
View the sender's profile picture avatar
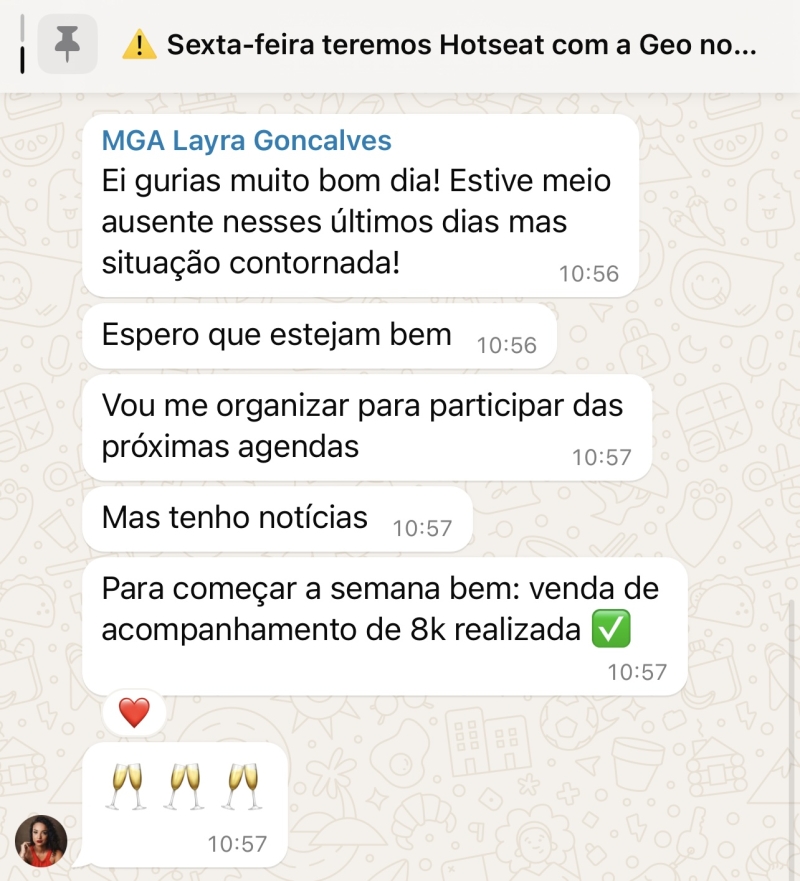coord(41,840)
